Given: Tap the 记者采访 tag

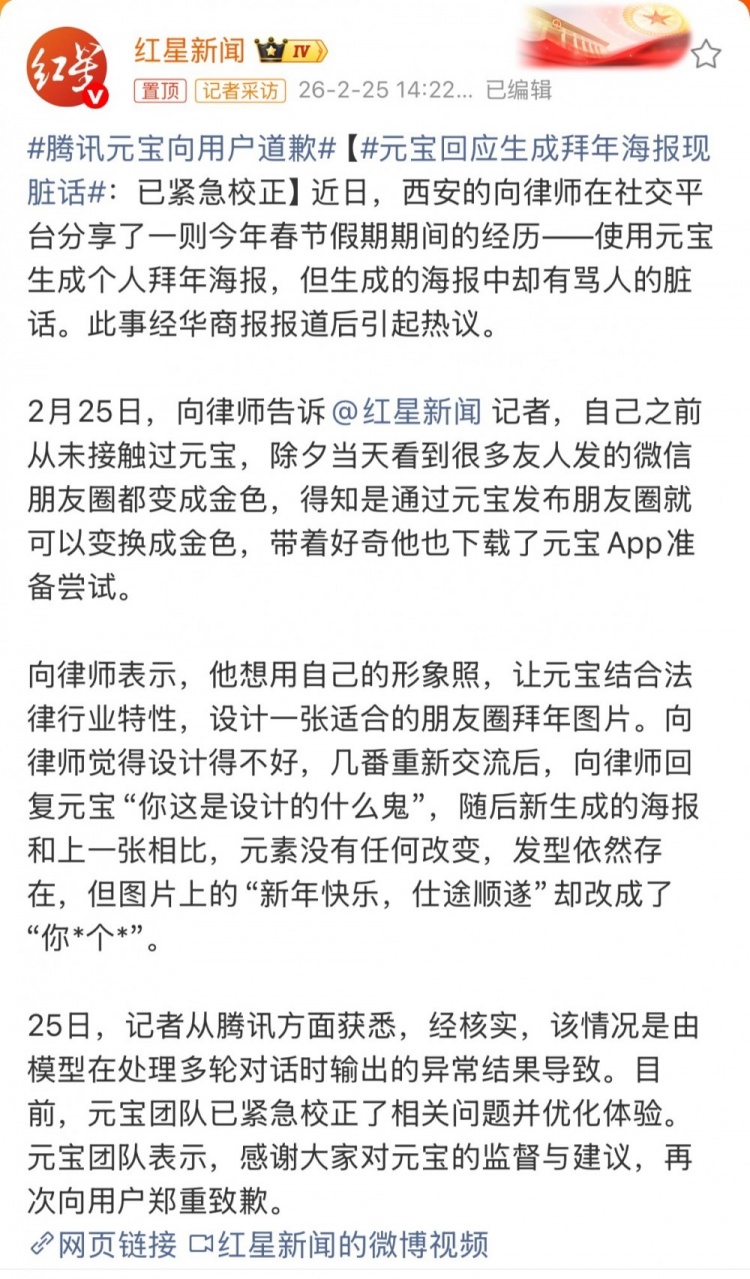Looking at the screenshot, I should pyautogui.click(x=239, y=90).
